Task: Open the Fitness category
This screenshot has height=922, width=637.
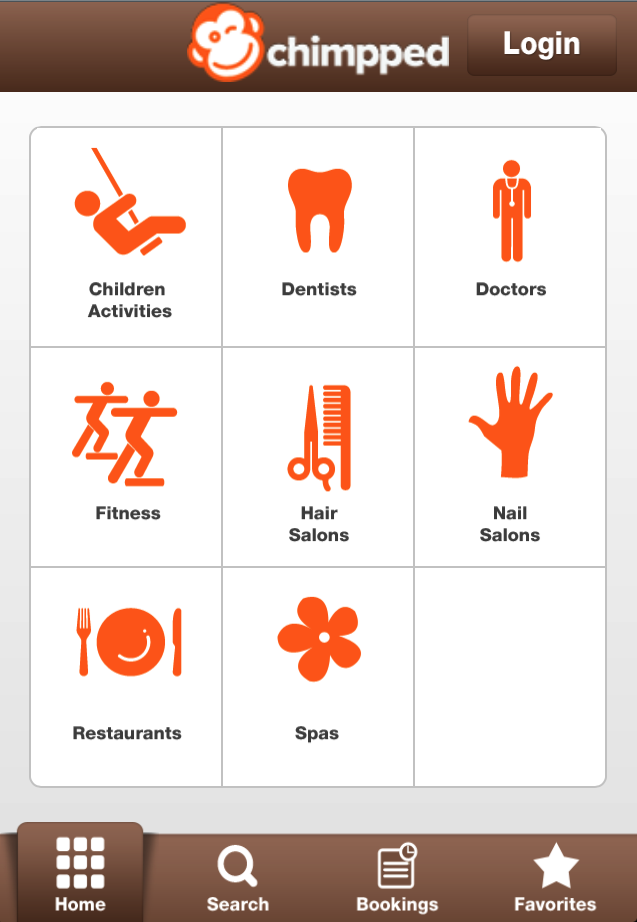Action: (127, 457)
